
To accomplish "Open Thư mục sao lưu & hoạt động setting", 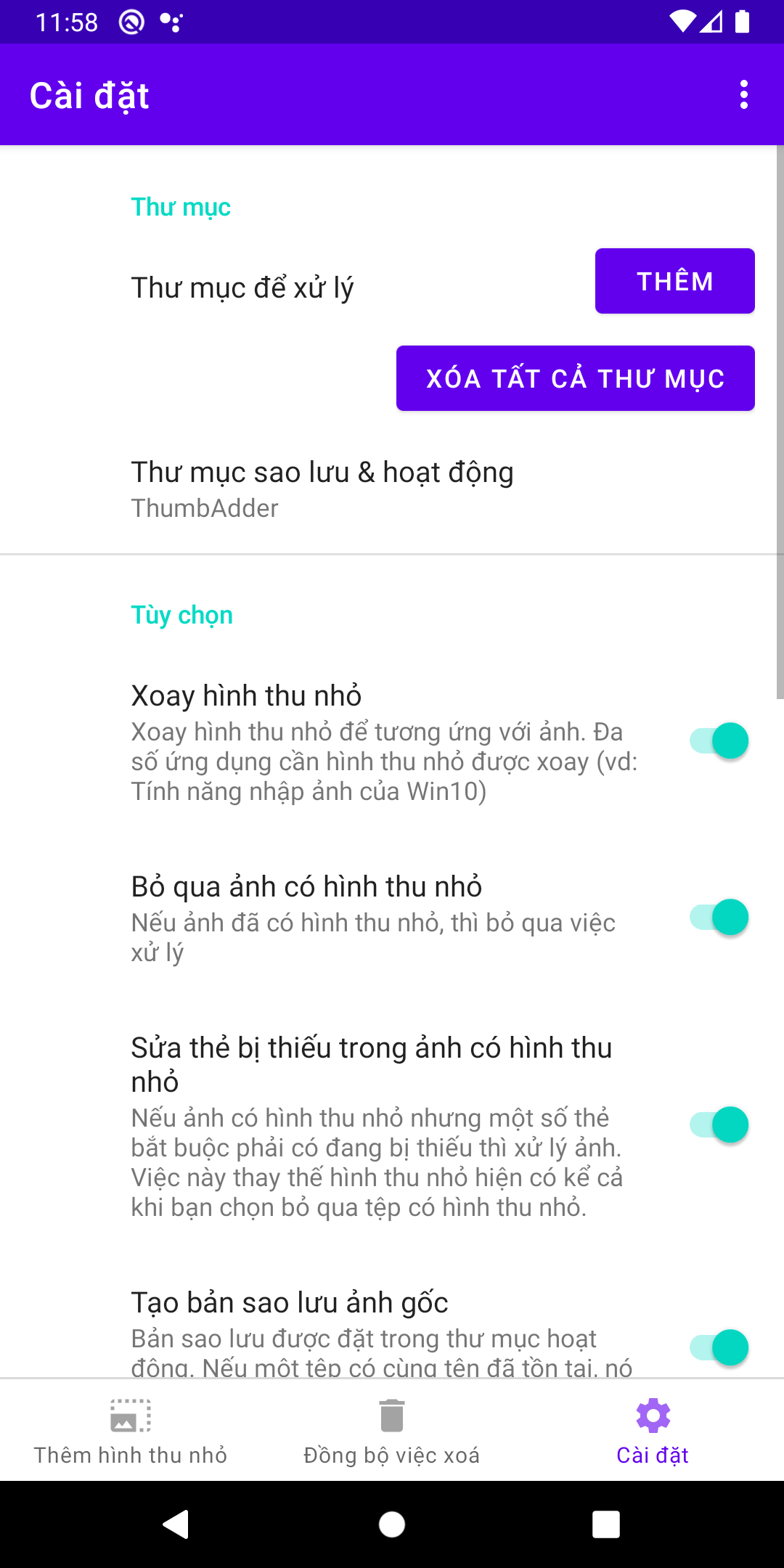I will (322, 489).
